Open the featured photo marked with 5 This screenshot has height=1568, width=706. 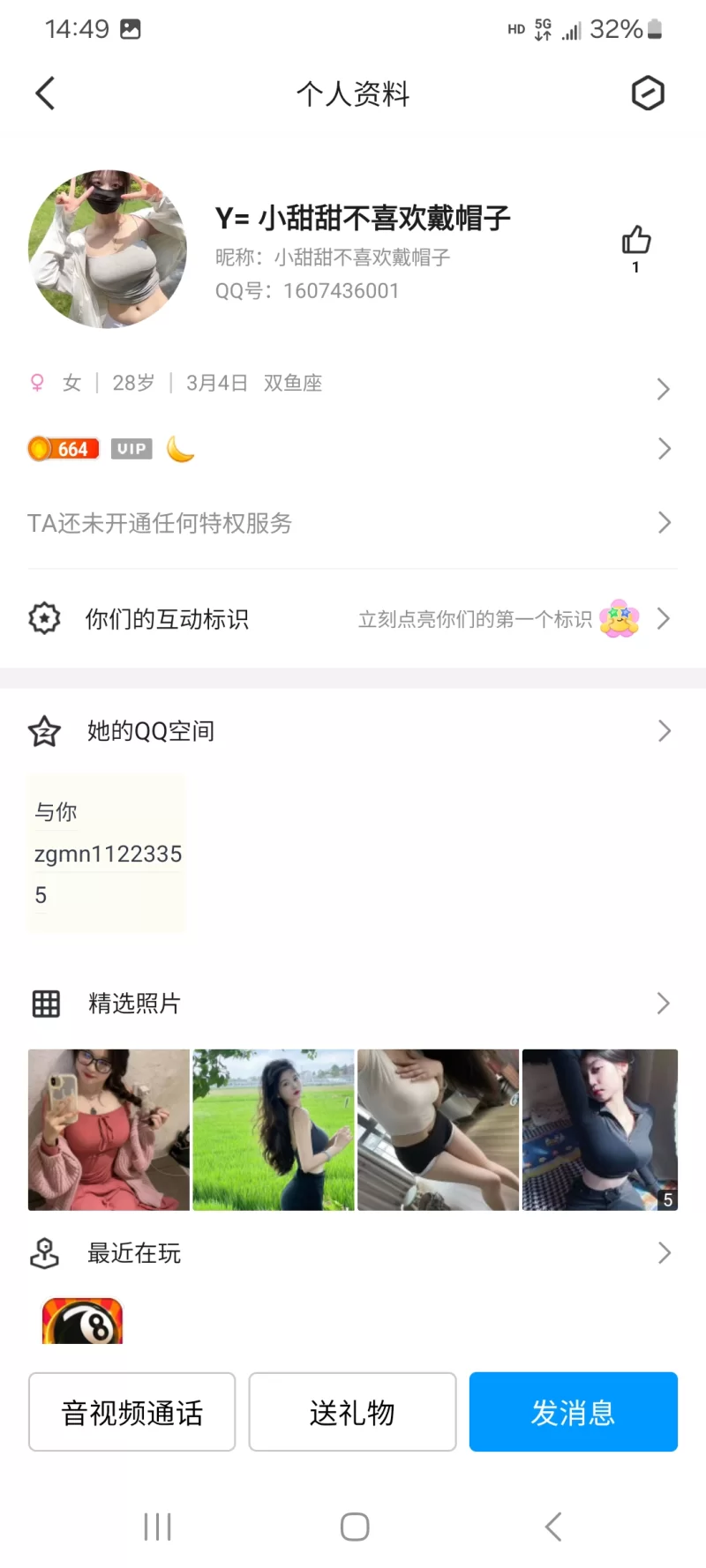pyautogui.click(x=600, y=1130)
